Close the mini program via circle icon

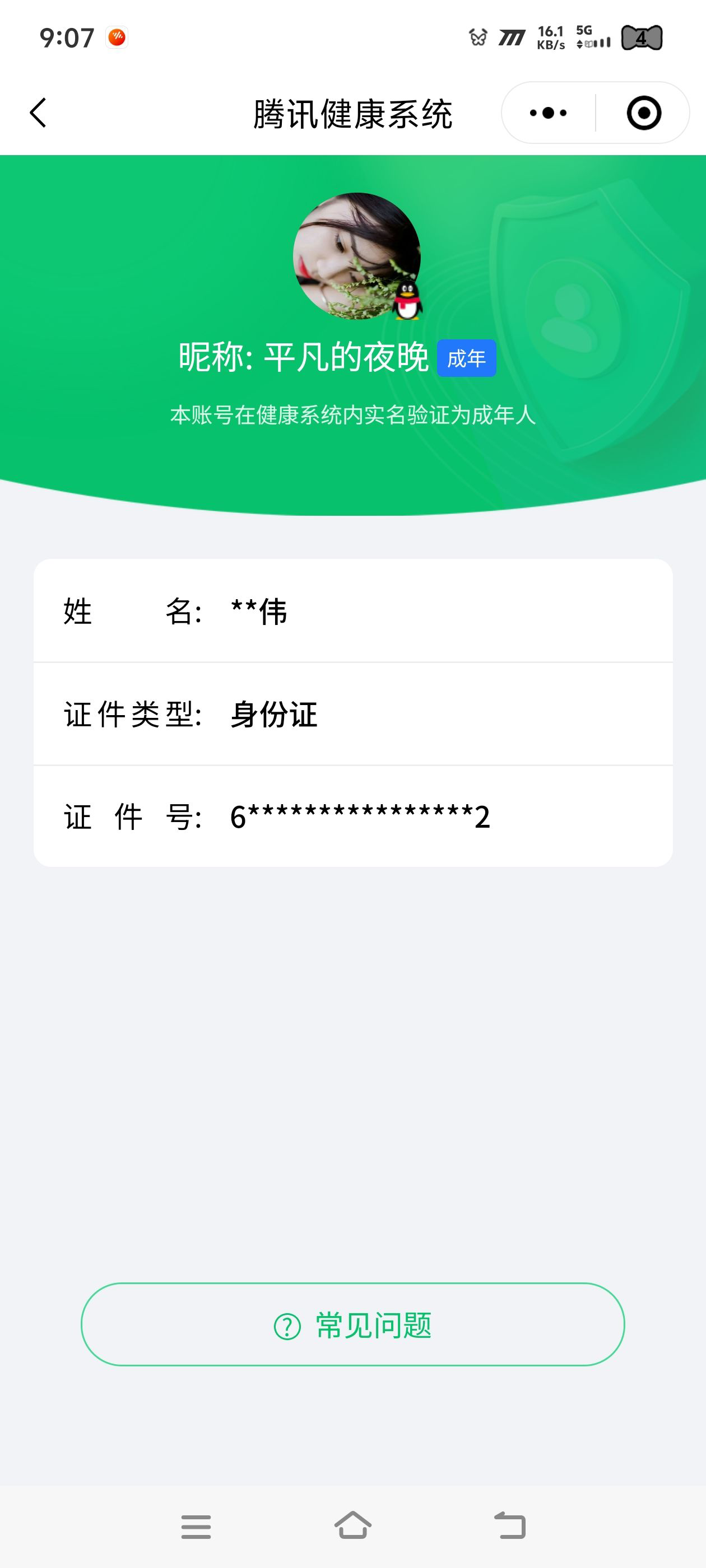(x=644, y=113)
